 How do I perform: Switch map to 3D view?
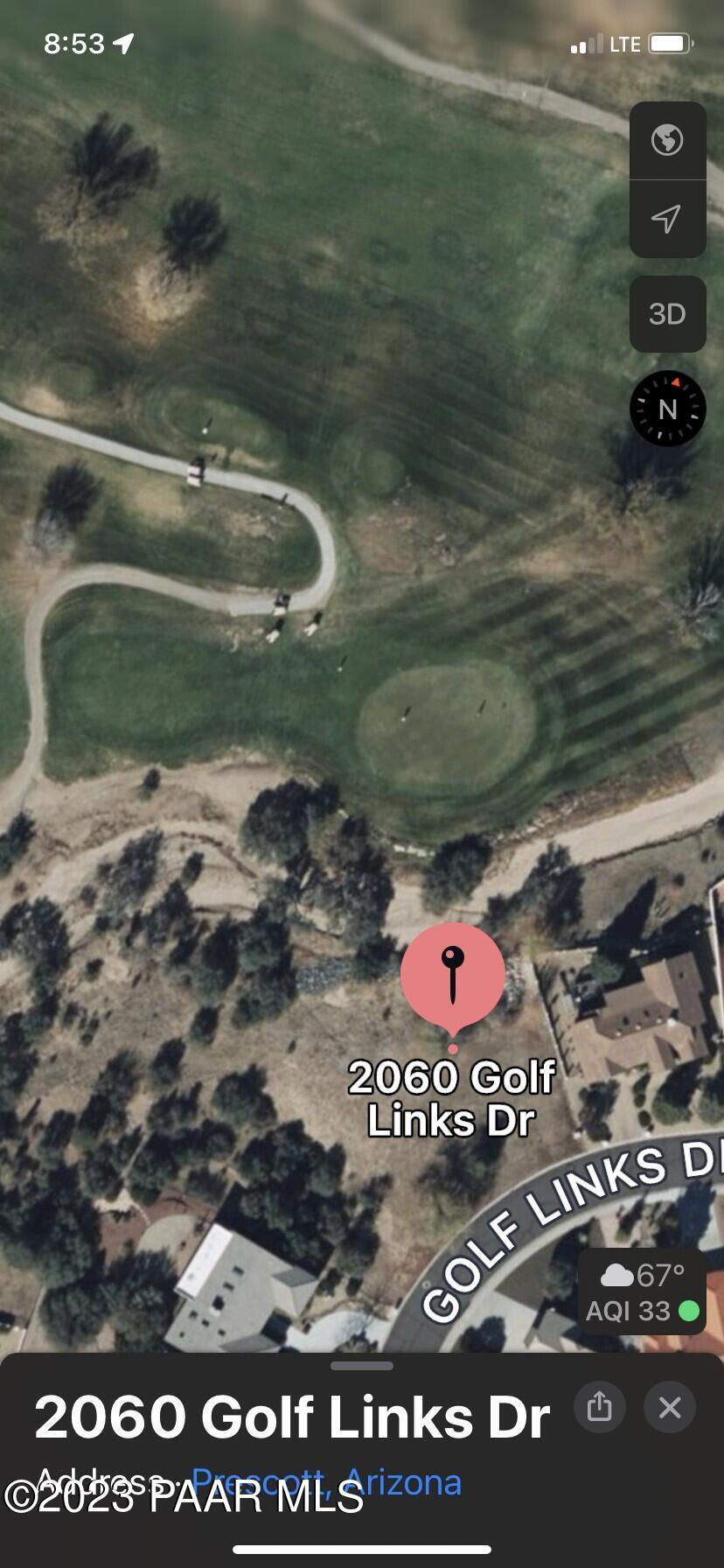(x=667, y=314)
